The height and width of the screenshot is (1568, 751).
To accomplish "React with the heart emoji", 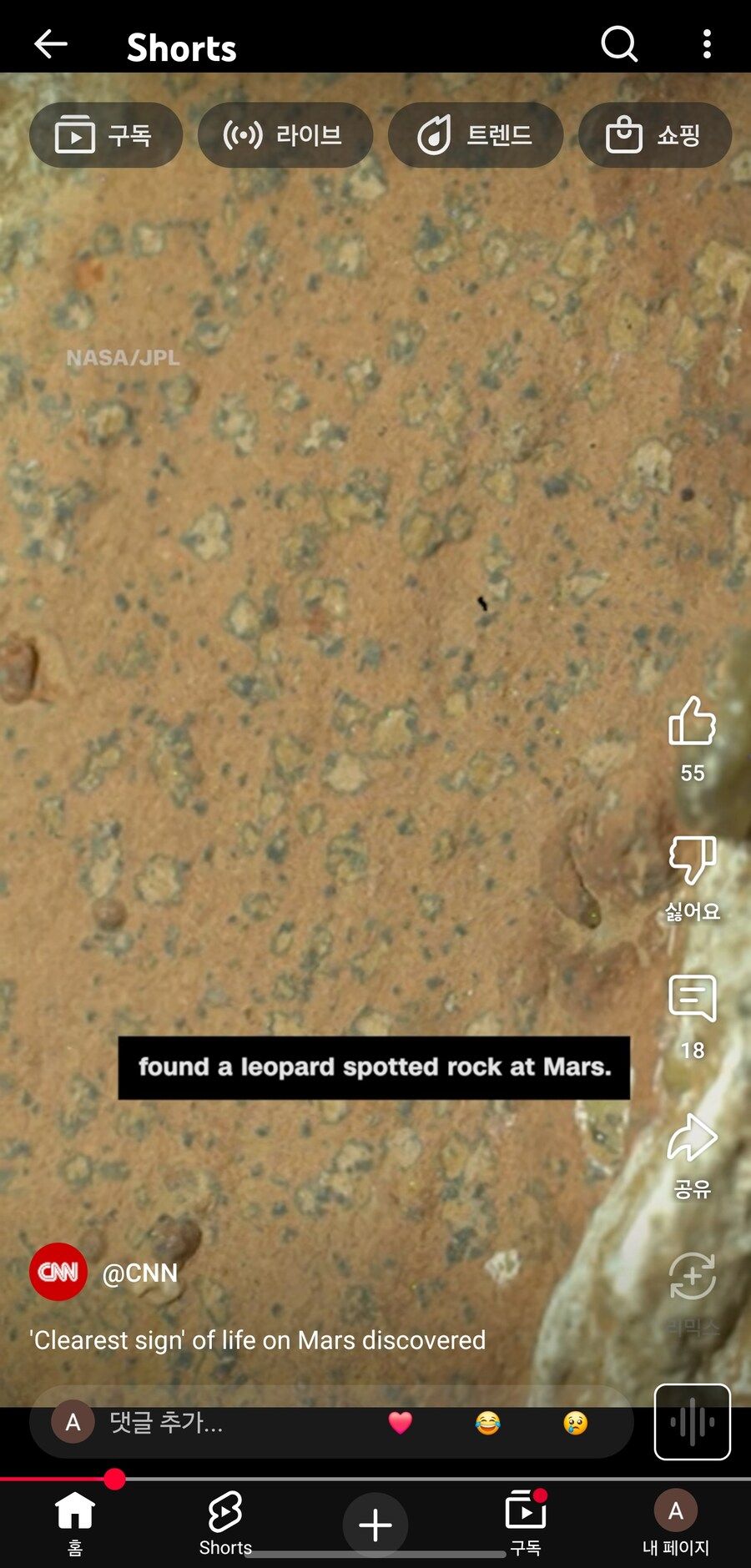I will point(401,1423).
